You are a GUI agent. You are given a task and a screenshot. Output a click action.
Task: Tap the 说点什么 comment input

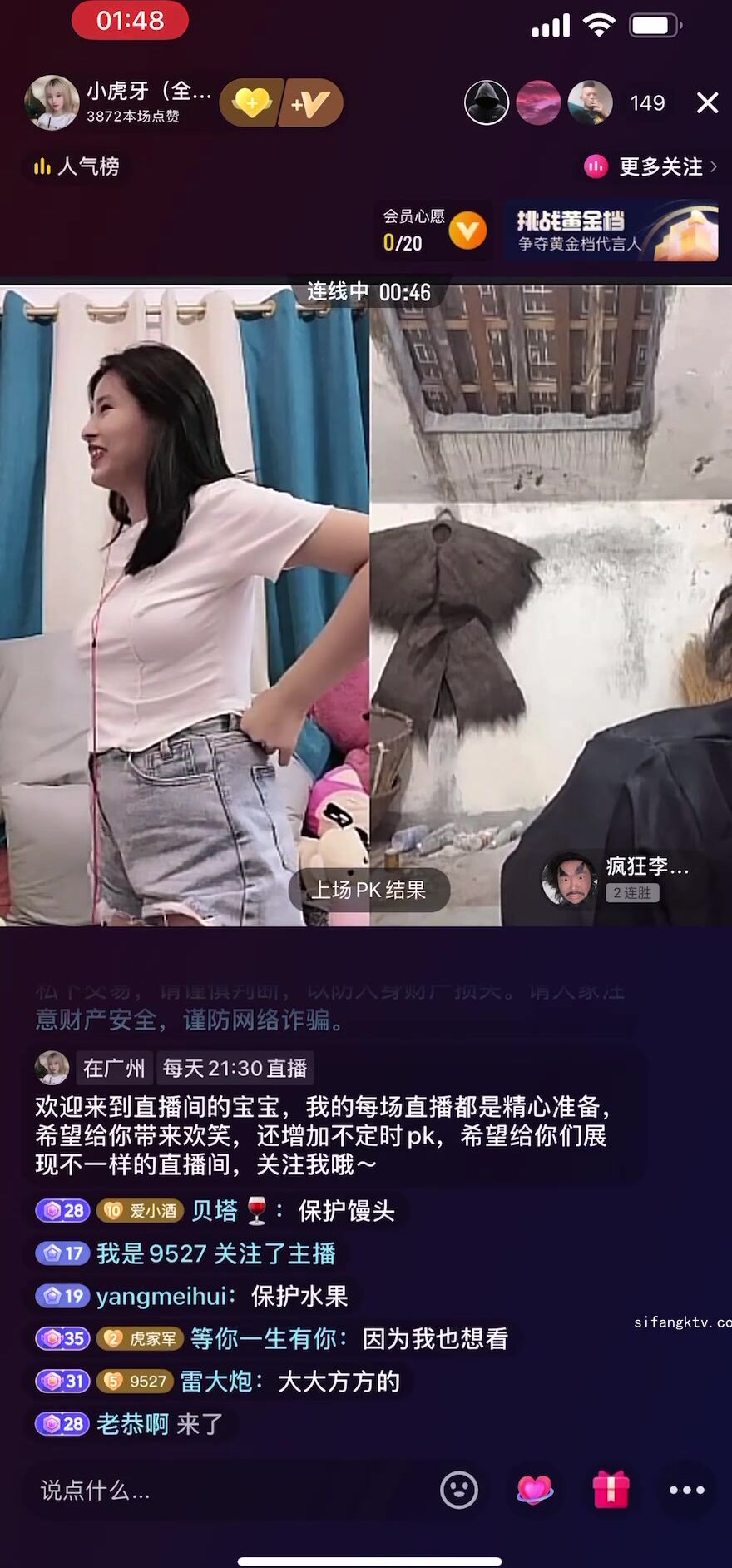coord(225,1490)
